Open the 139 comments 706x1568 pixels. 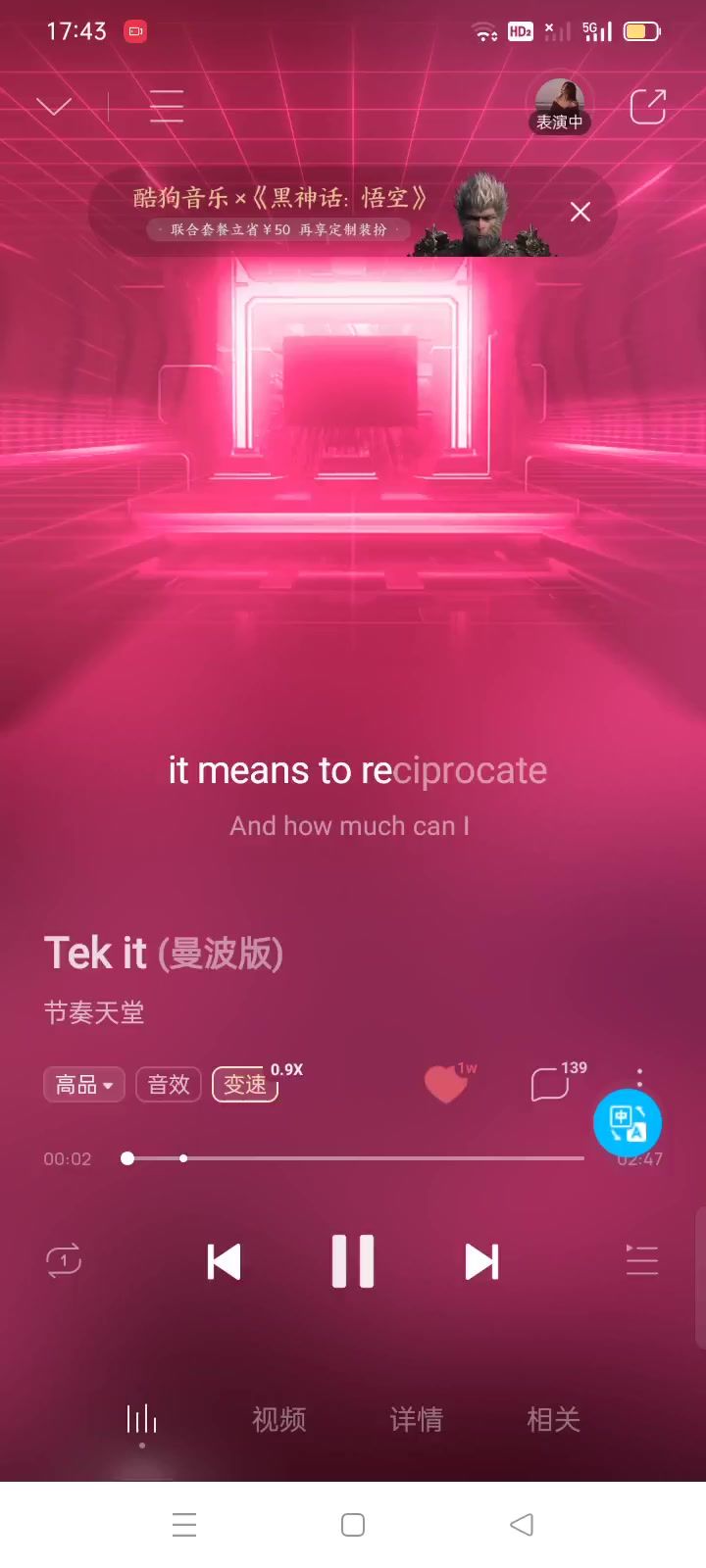pyautogui.click(x=551, y=1083)
